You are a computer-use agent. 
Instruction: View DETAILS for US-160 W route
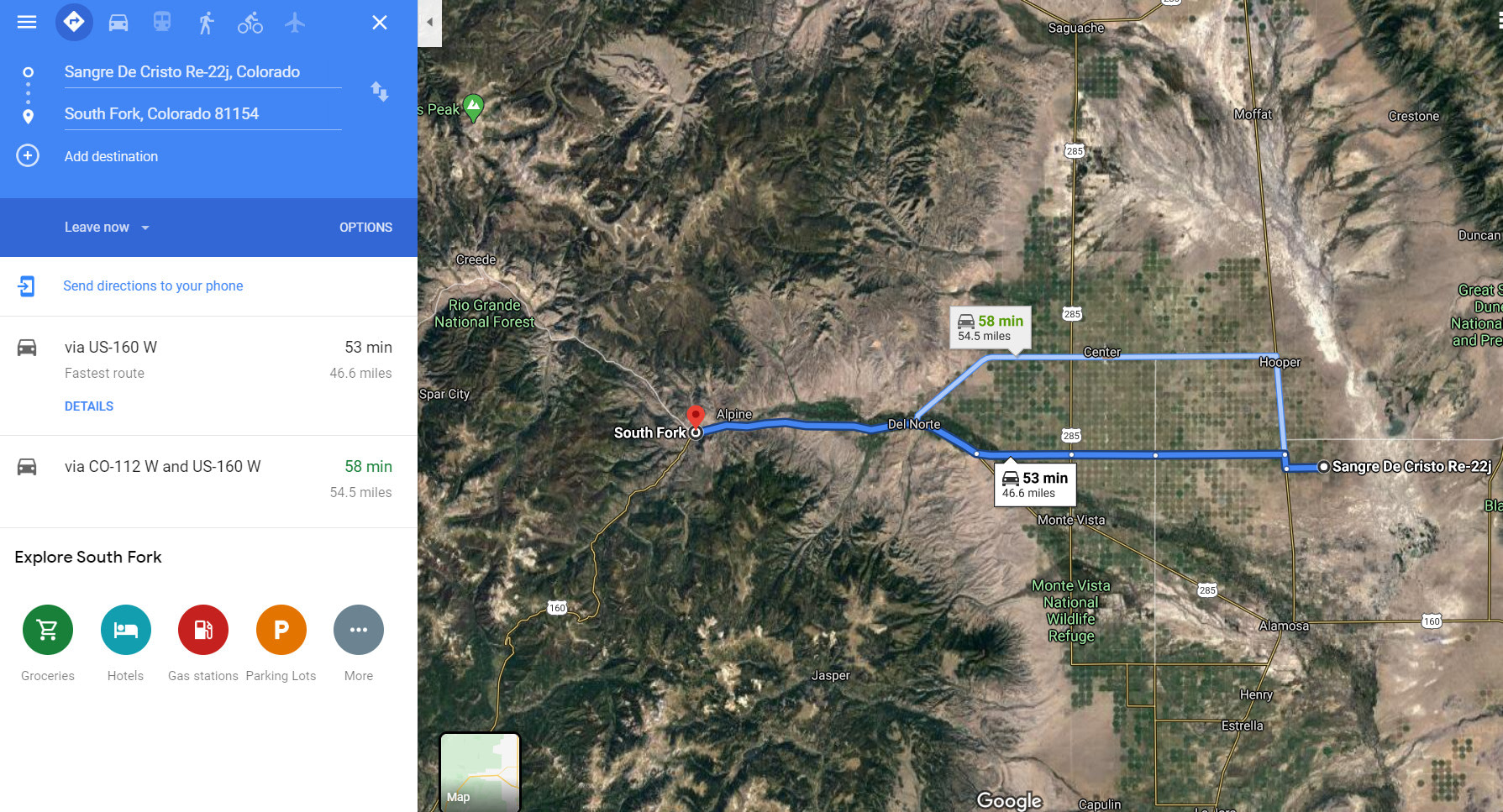coord(89,406)
